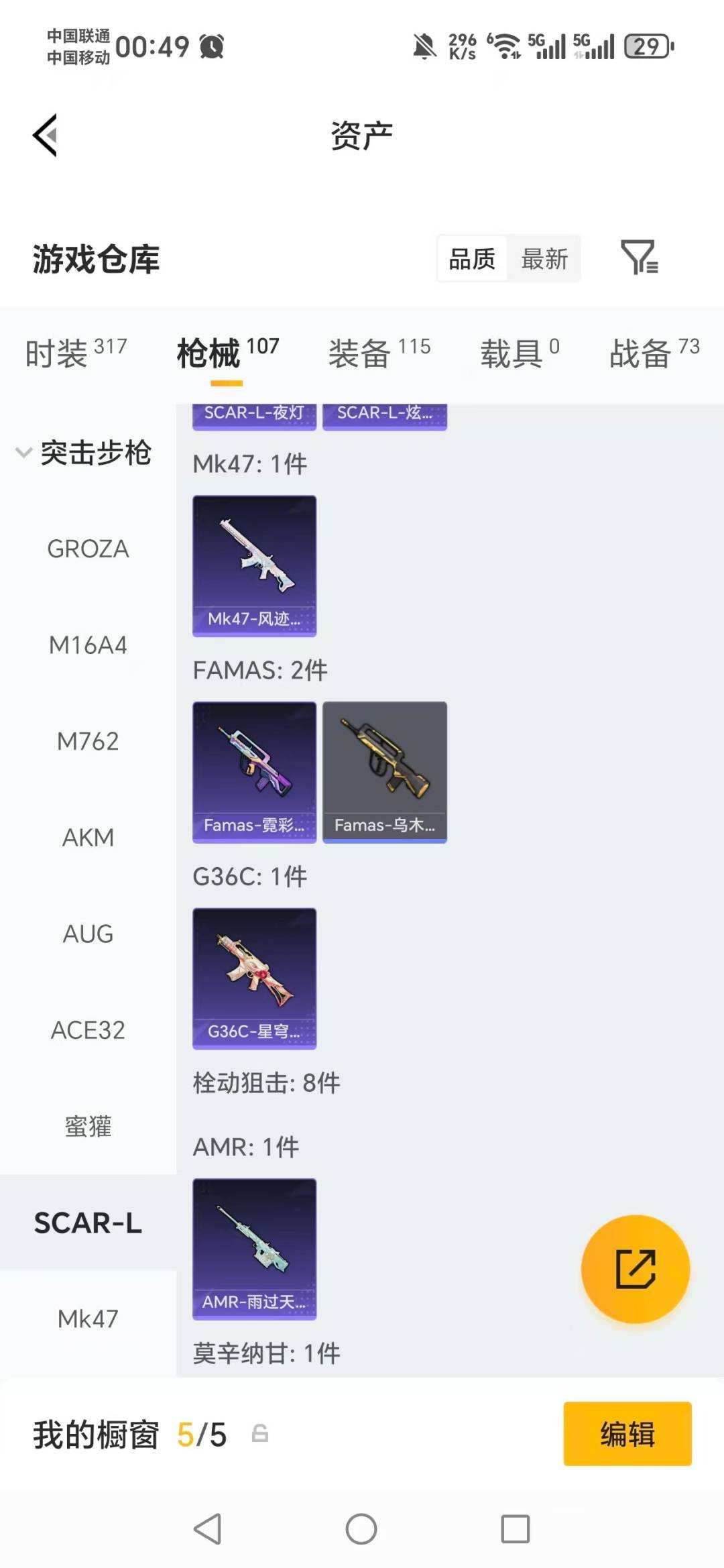Open the 栓动狙击 section
Viewport: 724px width, 1568px height.
pyautogui.click(x=265, y=1082)
